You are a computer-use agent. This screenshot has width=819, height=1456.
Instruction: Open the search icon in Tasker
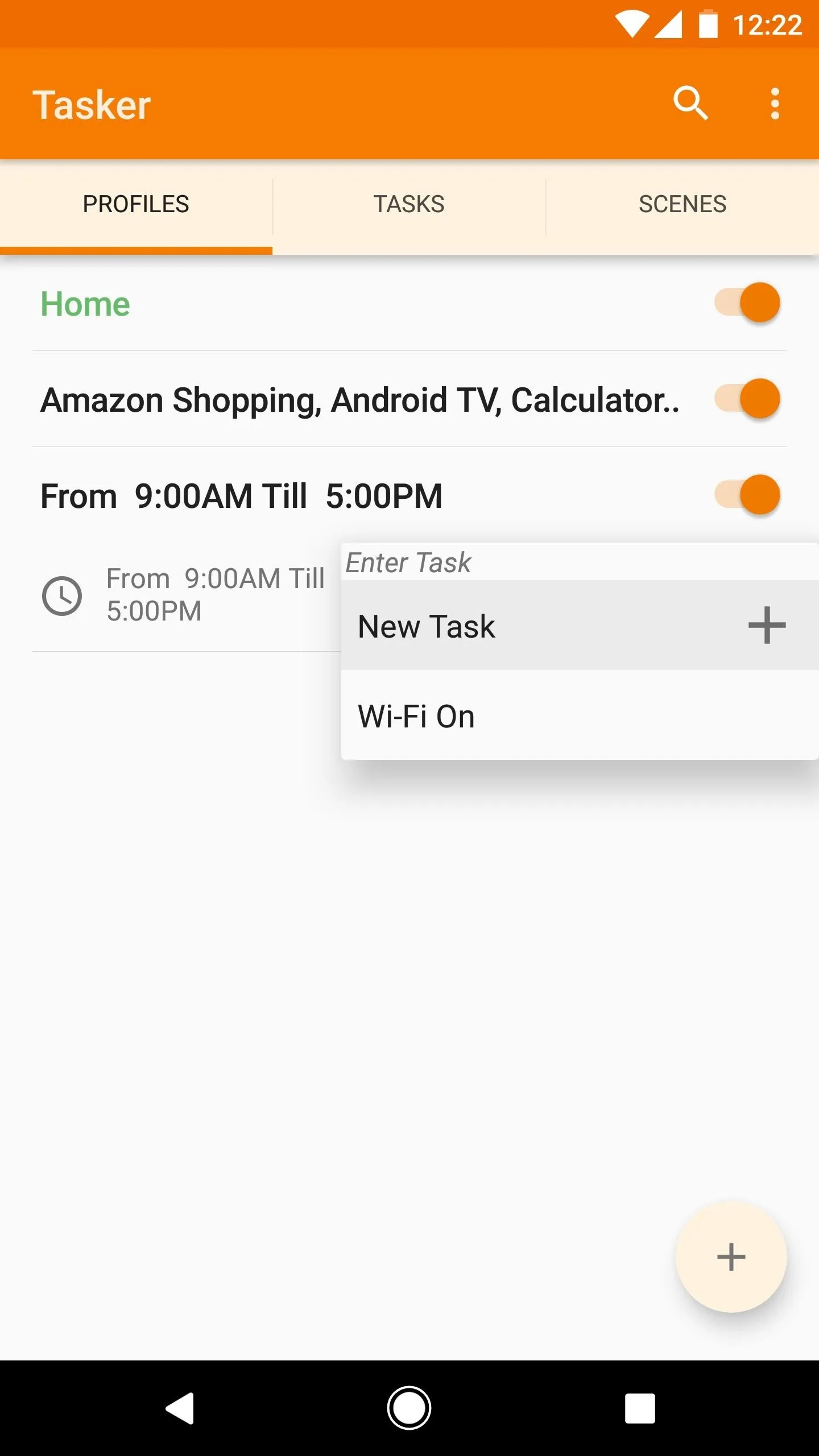click(690, 104)
